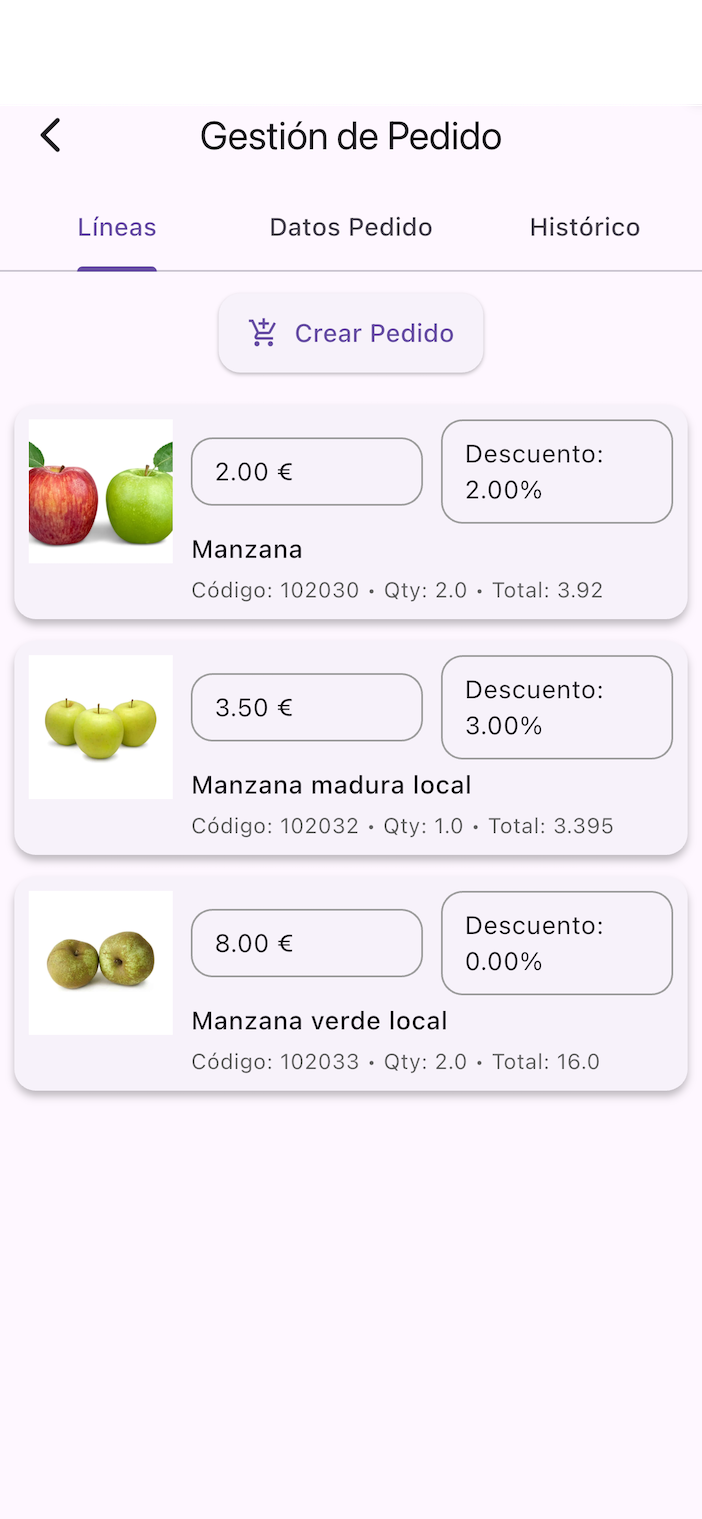Open the Histórico tab
Screen dimensions: 702x1519
584,228
